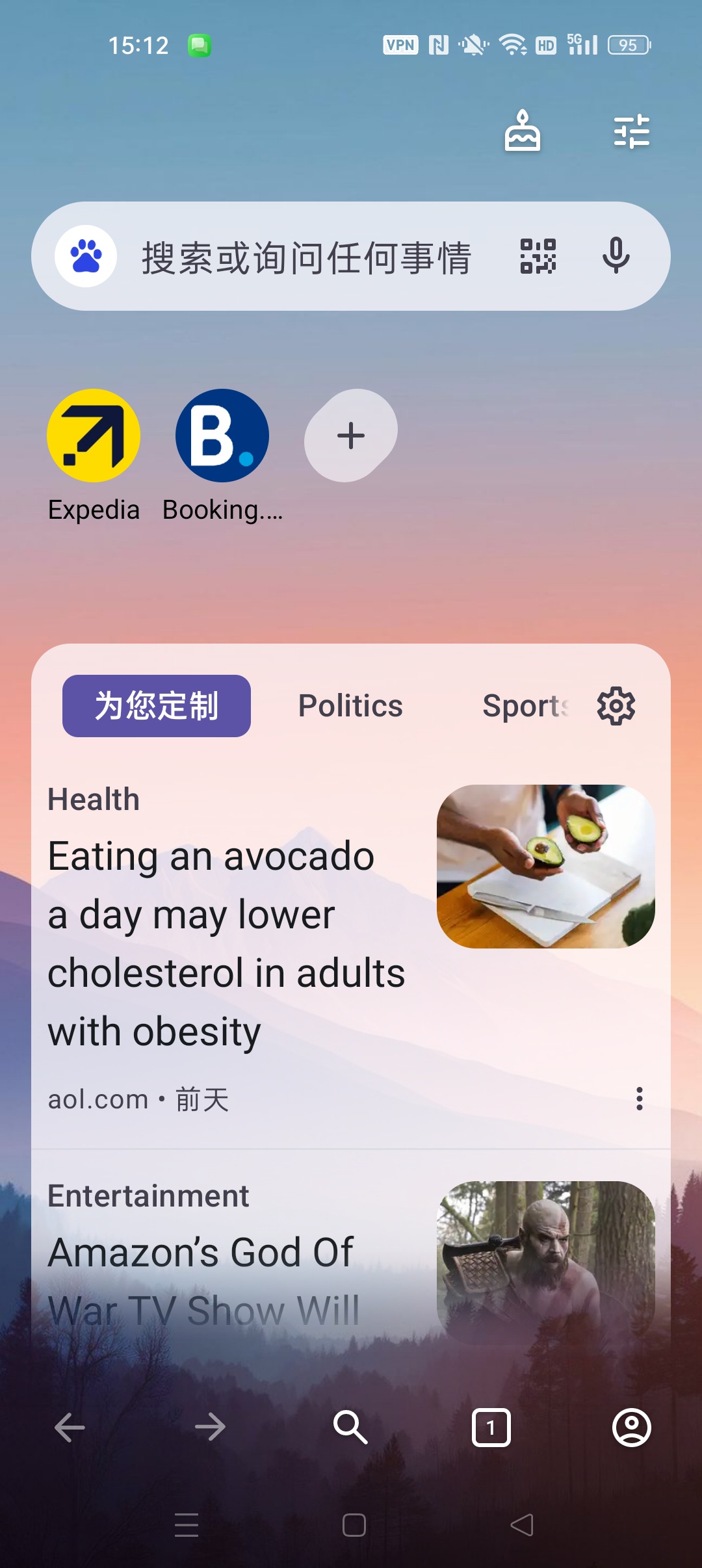Open the tab switcher showing 1 tab
The image size is (702, 1568).
click(491, 1428)
